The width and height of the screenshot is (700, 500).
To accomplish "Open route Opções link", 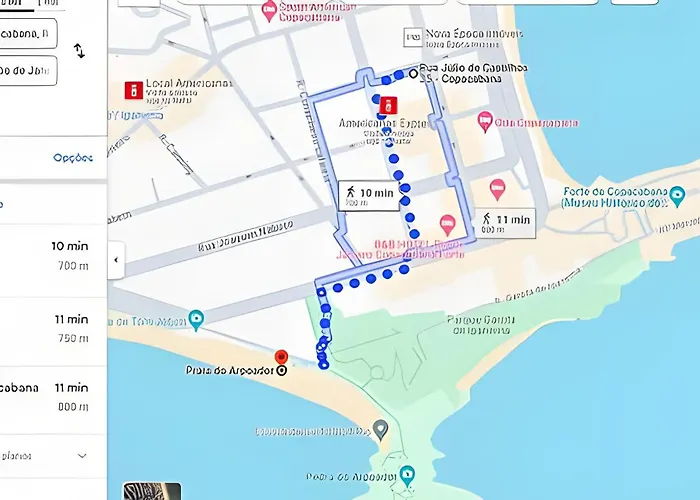I will pyautogui.click(x=72, y=158).
